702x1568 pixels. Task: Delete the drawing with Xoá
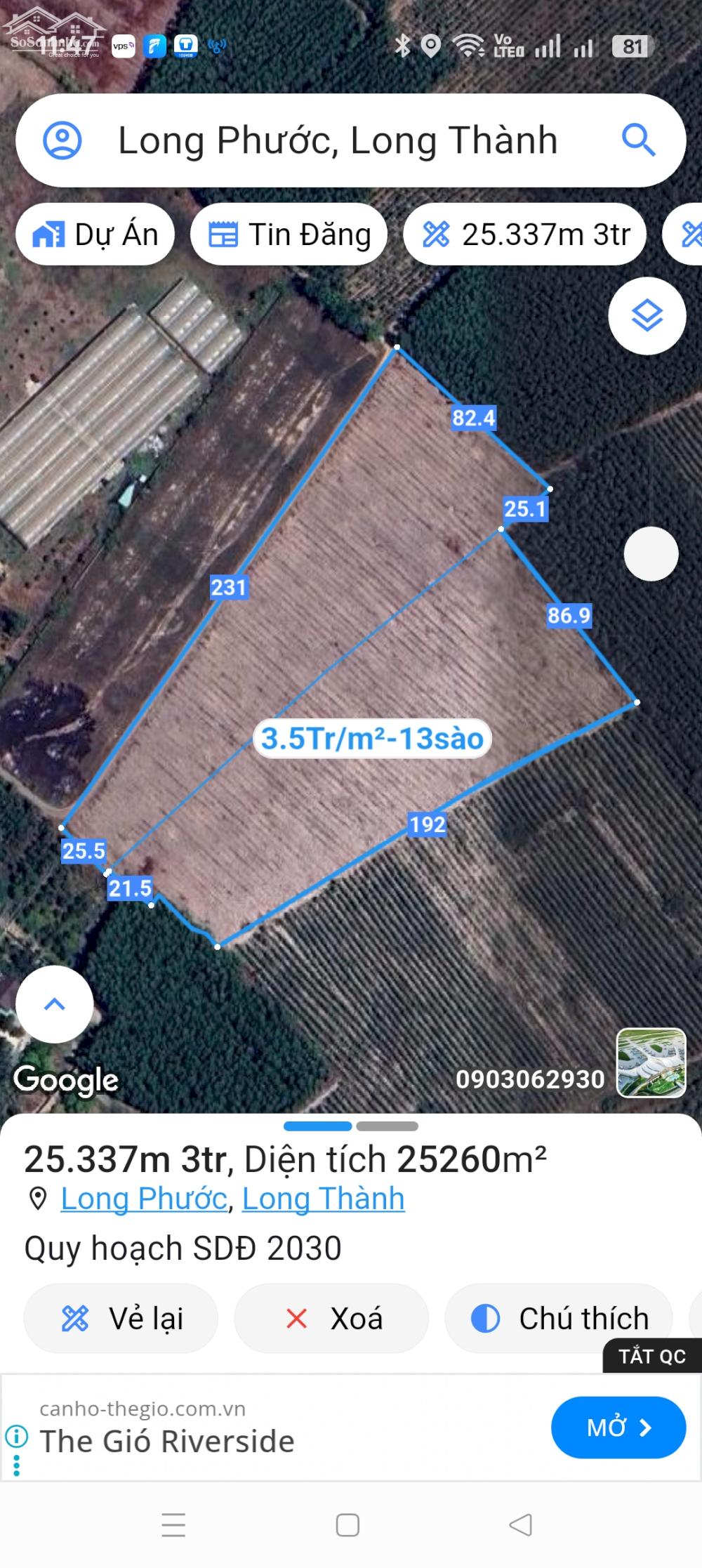(x=331, y=1319)
